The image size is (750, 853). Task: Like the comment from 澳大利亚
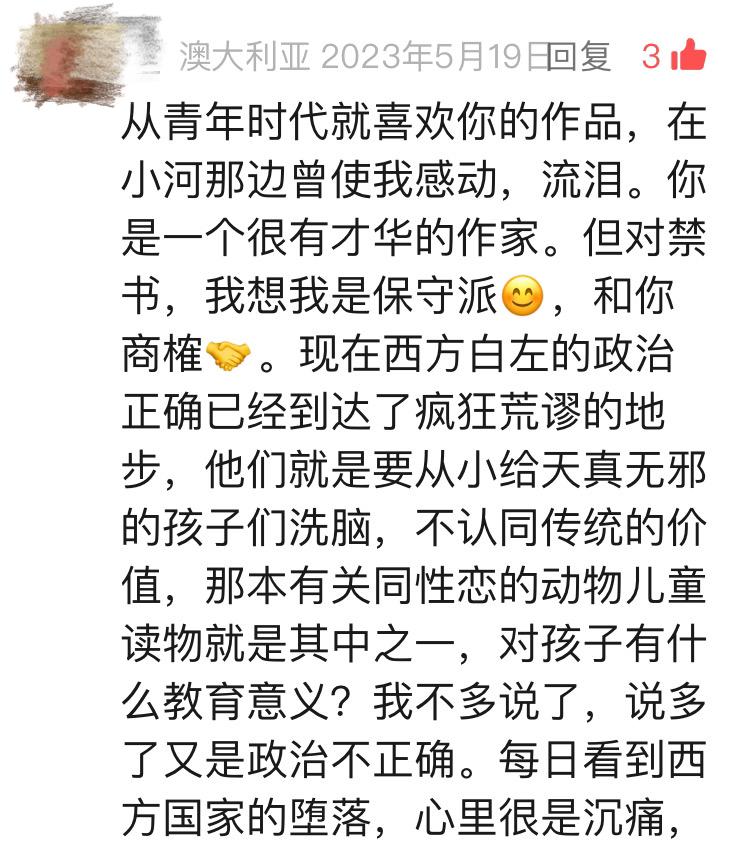tap(688, 56)
